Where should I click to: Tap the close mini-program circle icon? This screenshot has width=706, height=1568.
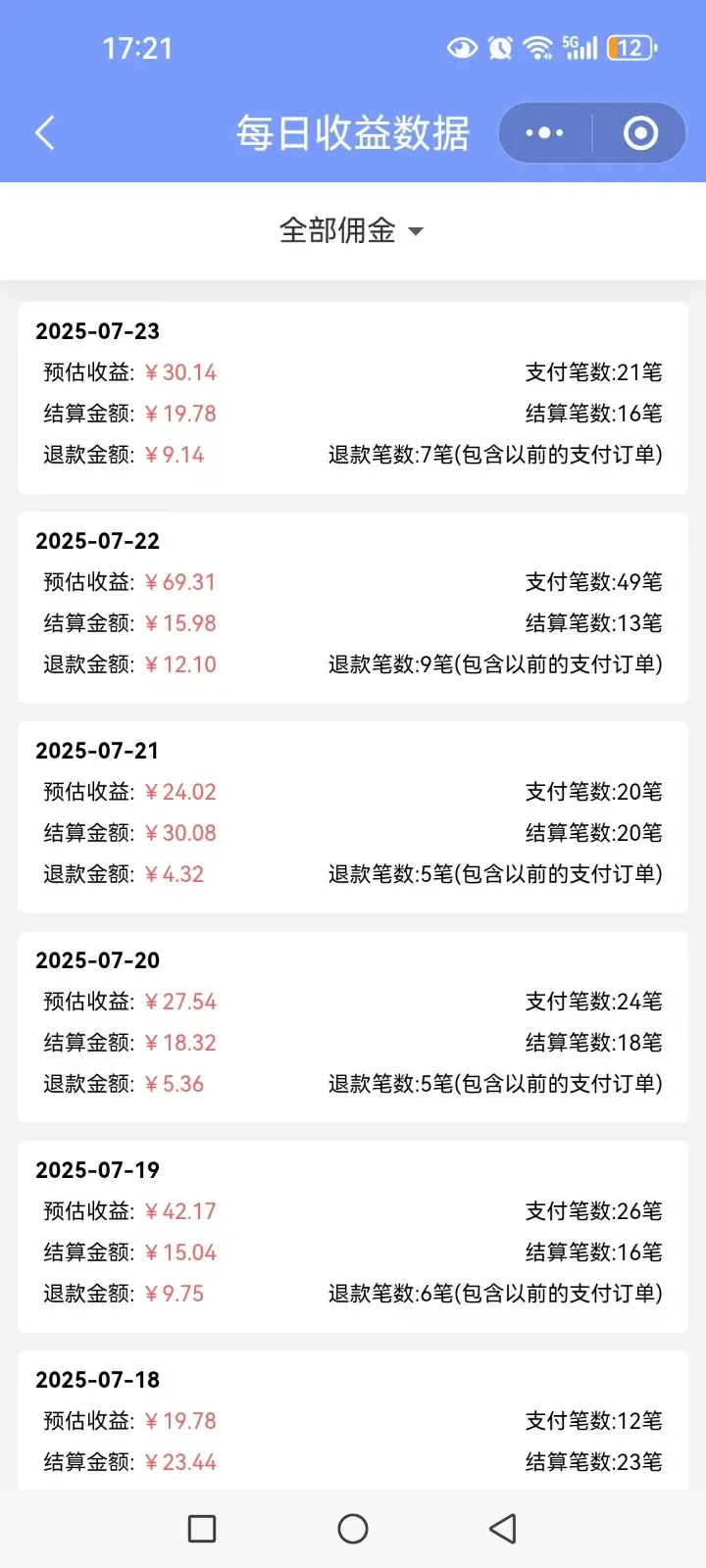(639, 131)
